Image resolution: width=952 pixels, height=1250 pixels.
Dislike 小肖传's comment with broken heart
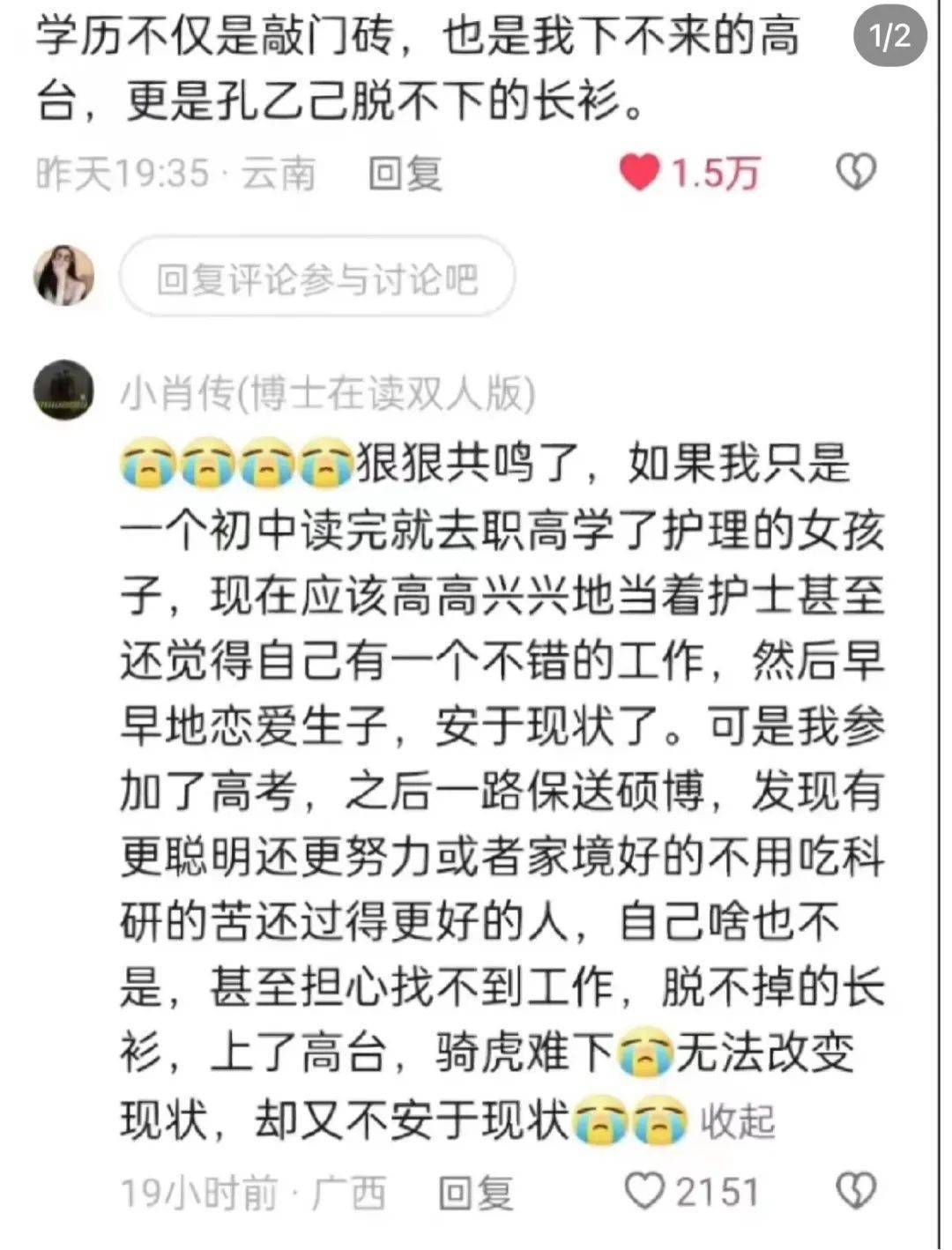click(x=855, y=1191)
